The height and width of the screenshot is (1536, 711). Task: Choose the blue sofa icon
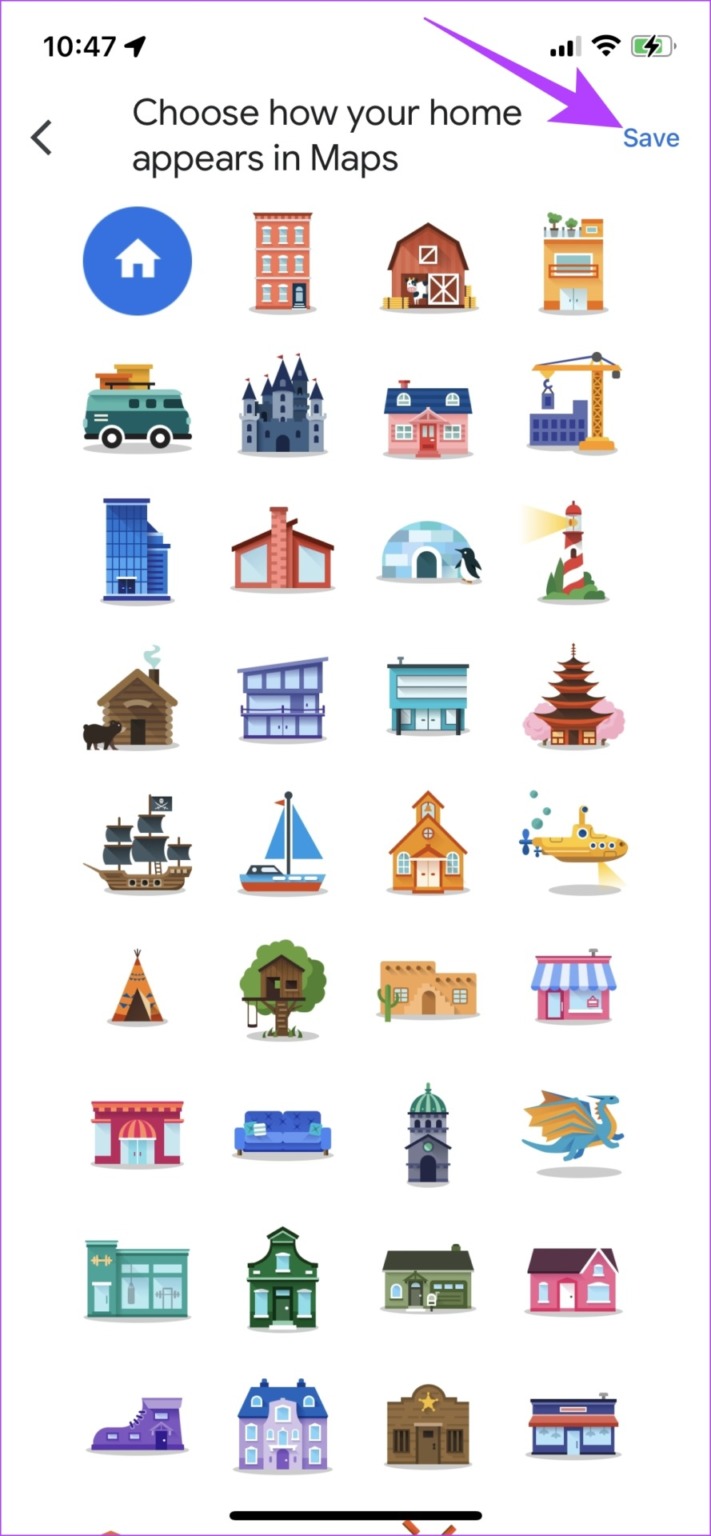click(283, 1132)
